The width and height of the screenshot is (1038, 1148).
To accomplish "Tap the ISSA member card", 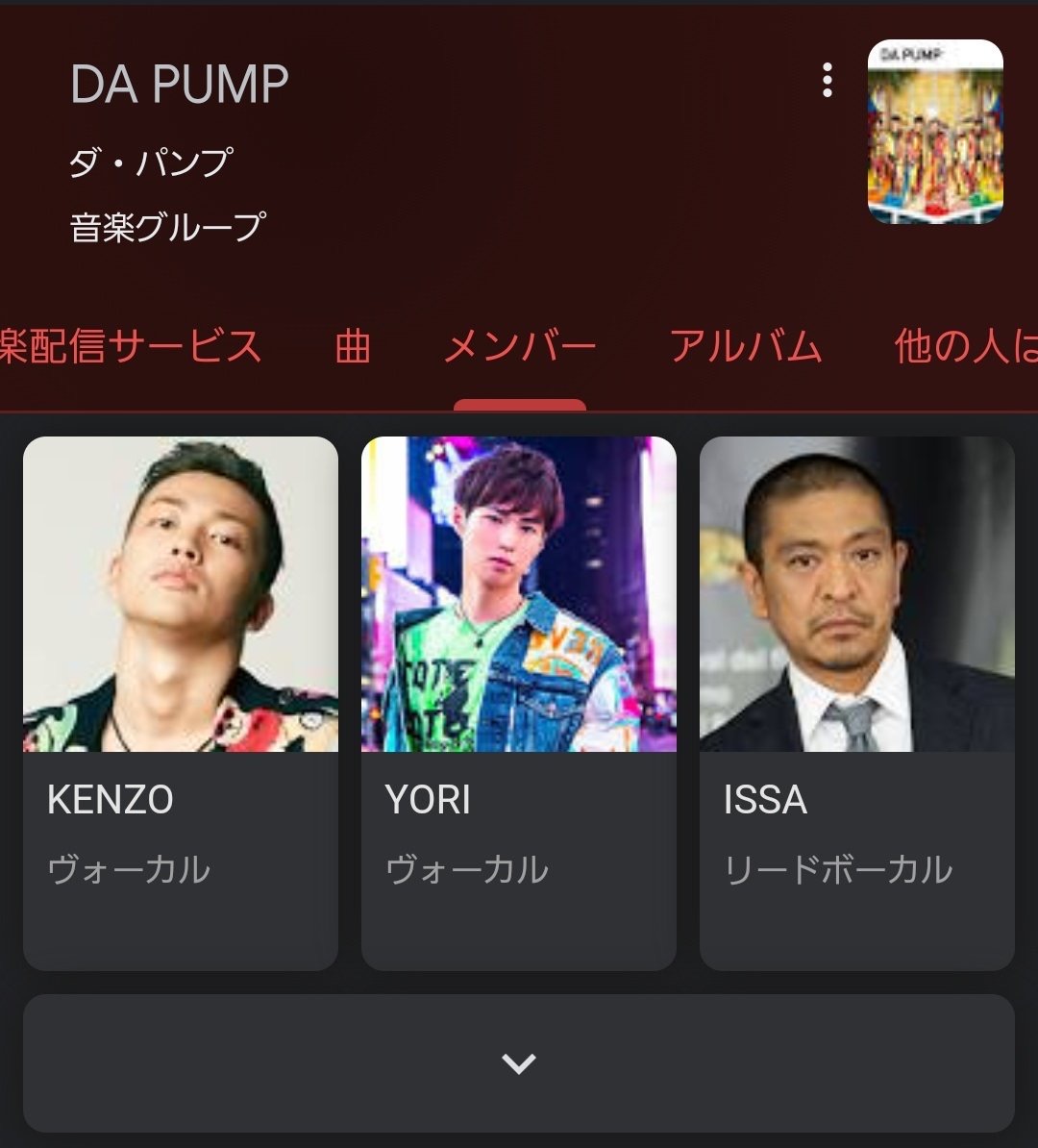I will (857, 702).
